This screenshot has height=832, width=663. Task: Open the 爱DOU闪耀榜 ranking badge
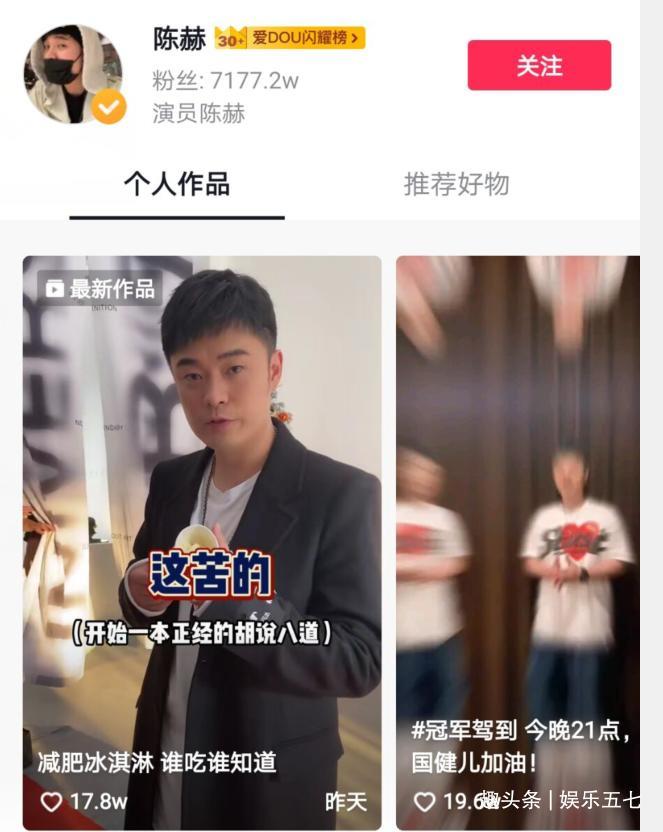point(290,39)
